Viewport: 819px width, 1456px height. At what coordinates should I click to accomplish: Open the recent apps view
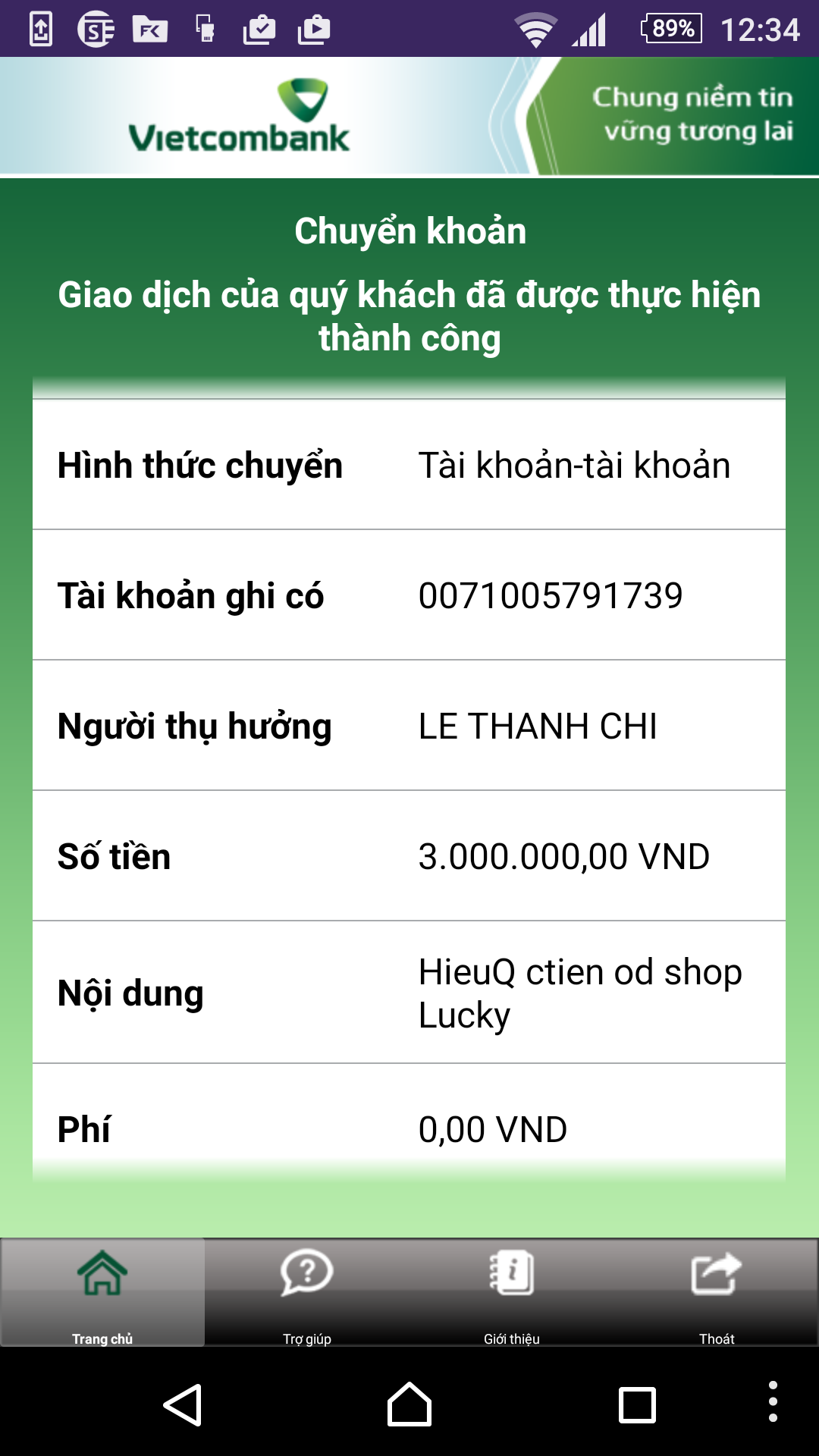click(637, 1404)
